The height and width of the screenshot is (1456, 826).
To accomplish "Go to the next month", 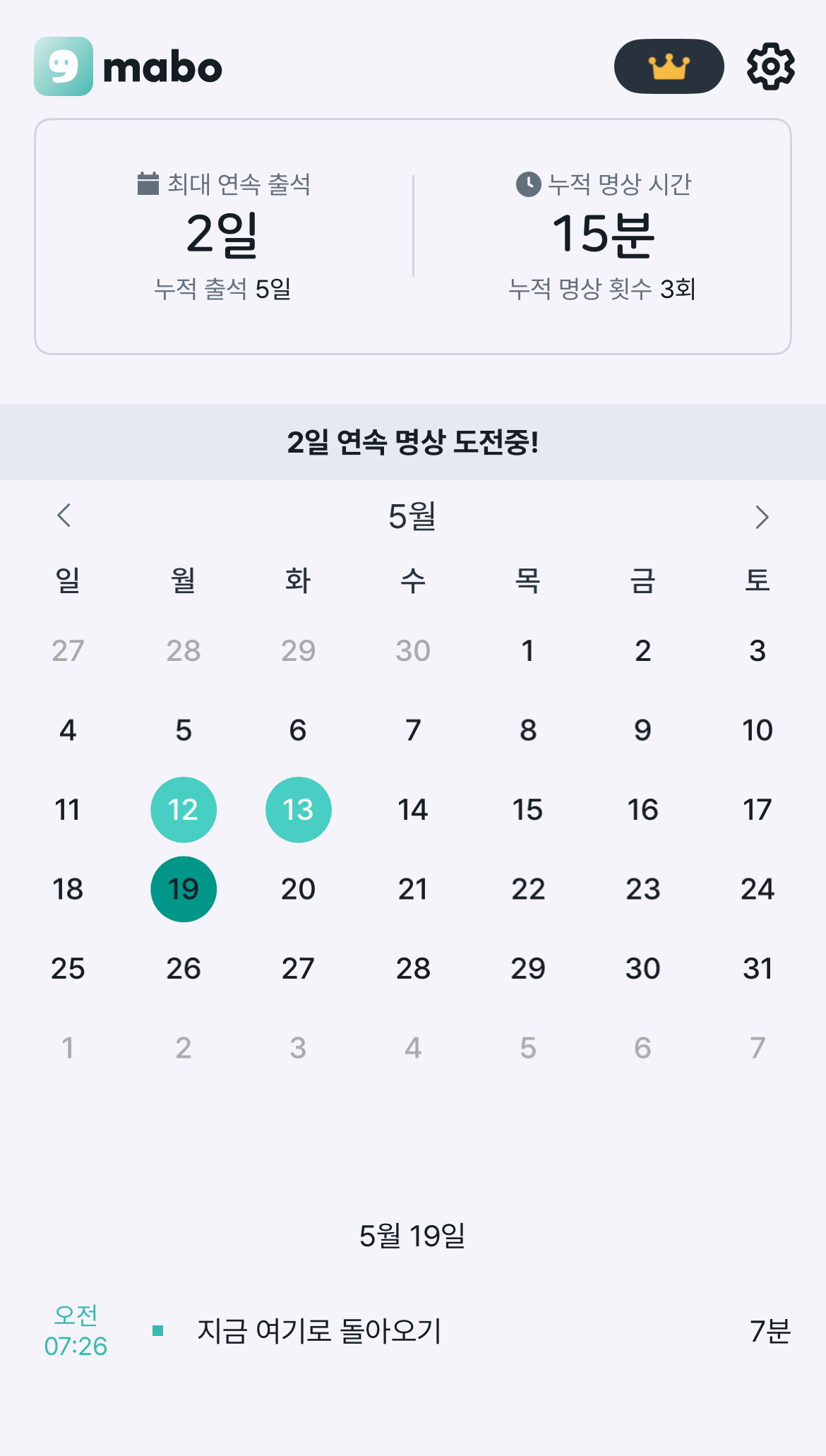I will click(x=761, y=517).
